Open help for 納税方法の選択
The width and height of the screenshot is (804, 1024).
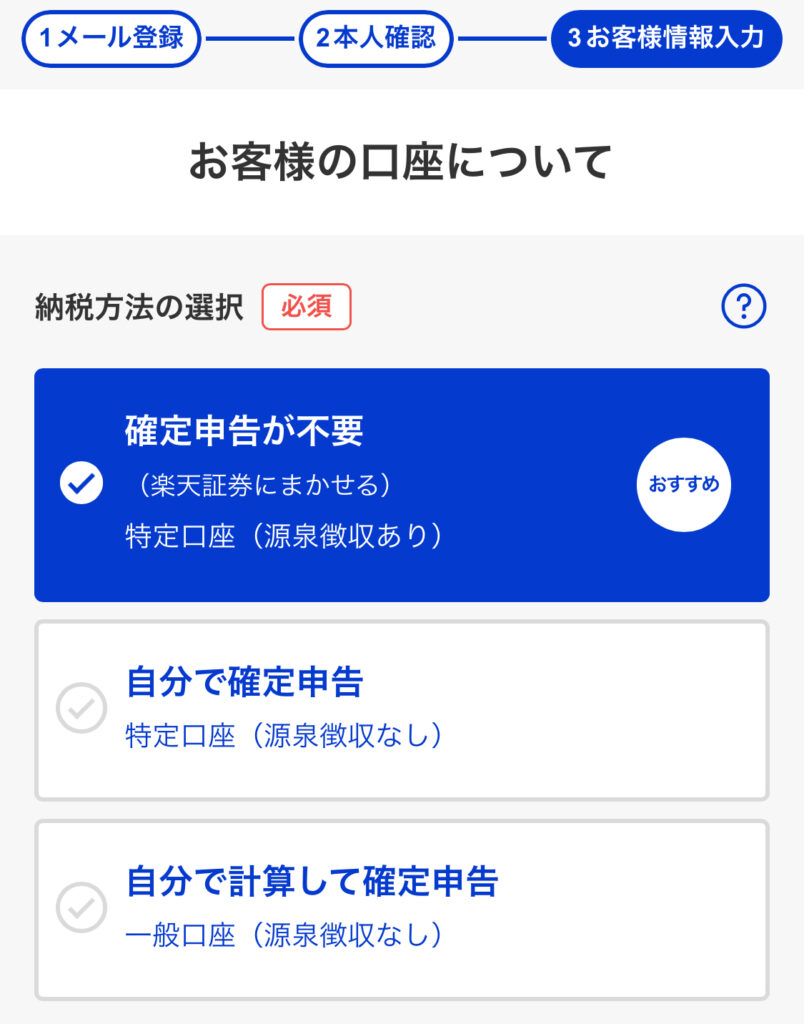[743, 307]
